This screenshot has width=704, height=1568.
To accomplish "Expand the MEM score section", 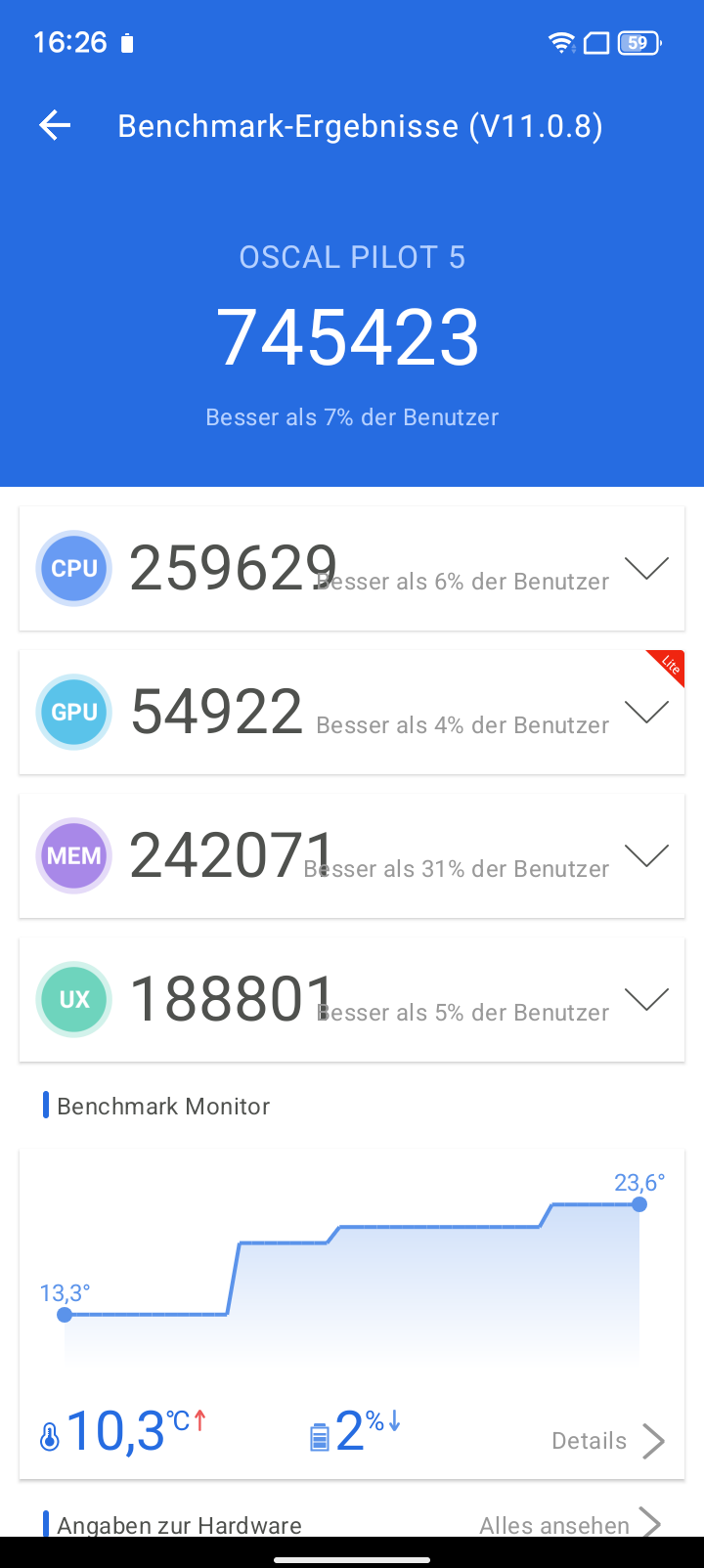I will pyautogui.click(x=645, y=855).
